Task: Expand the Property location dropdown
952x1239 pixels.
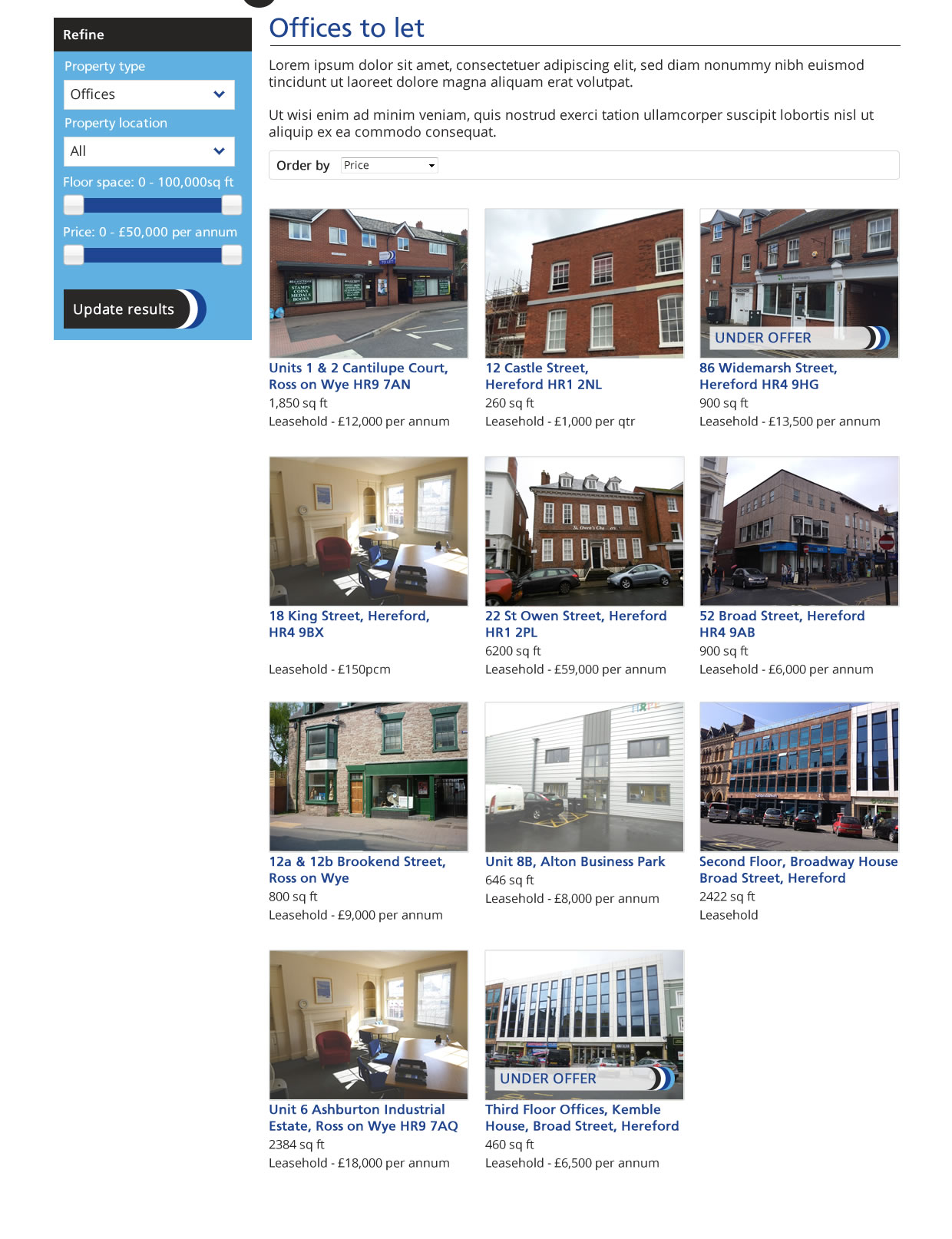Action: [149, 151]
